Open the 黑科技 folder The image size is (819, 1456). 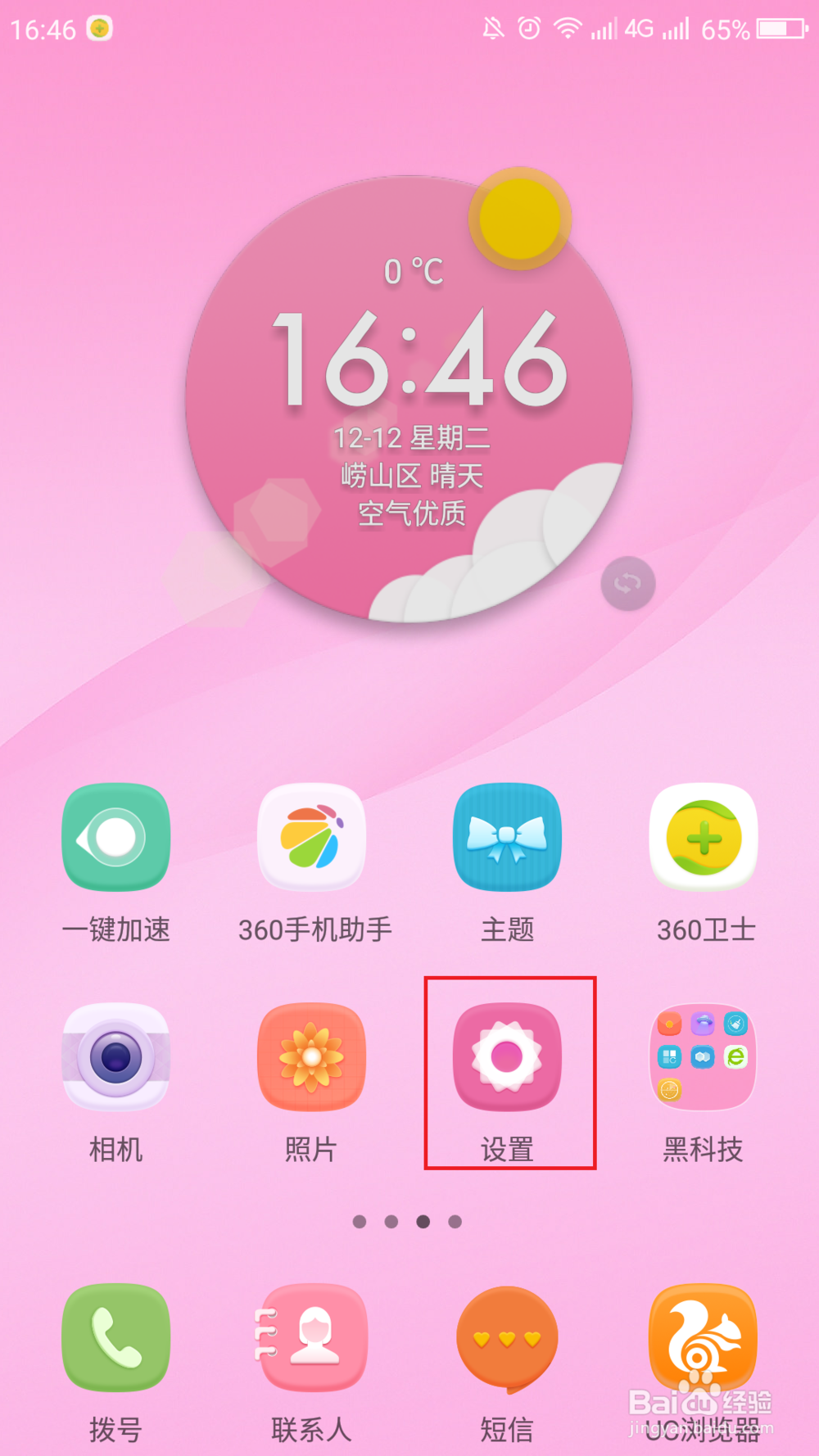(703, 1057)
